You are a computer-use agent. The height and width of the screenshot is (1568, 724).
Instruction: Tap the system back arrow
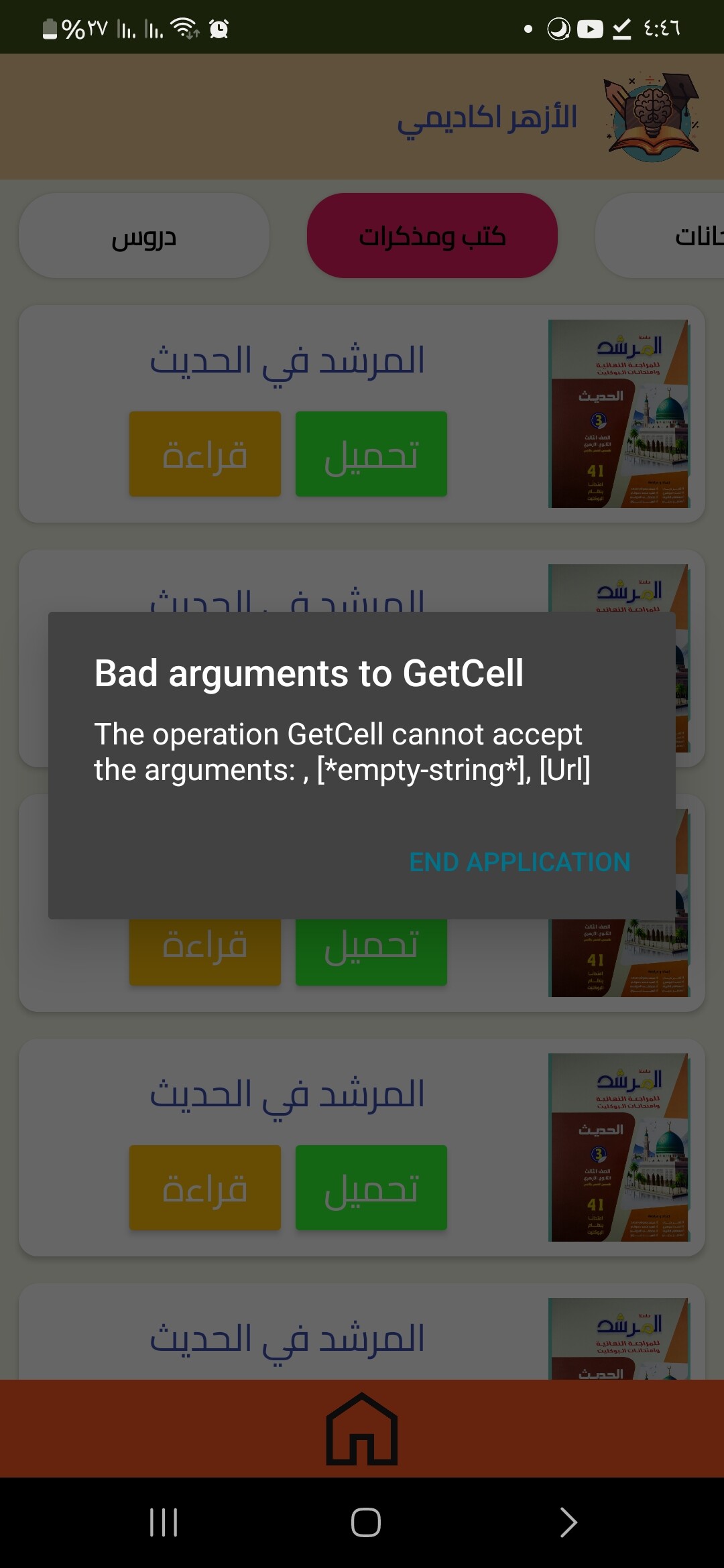tap(568, 1522)
